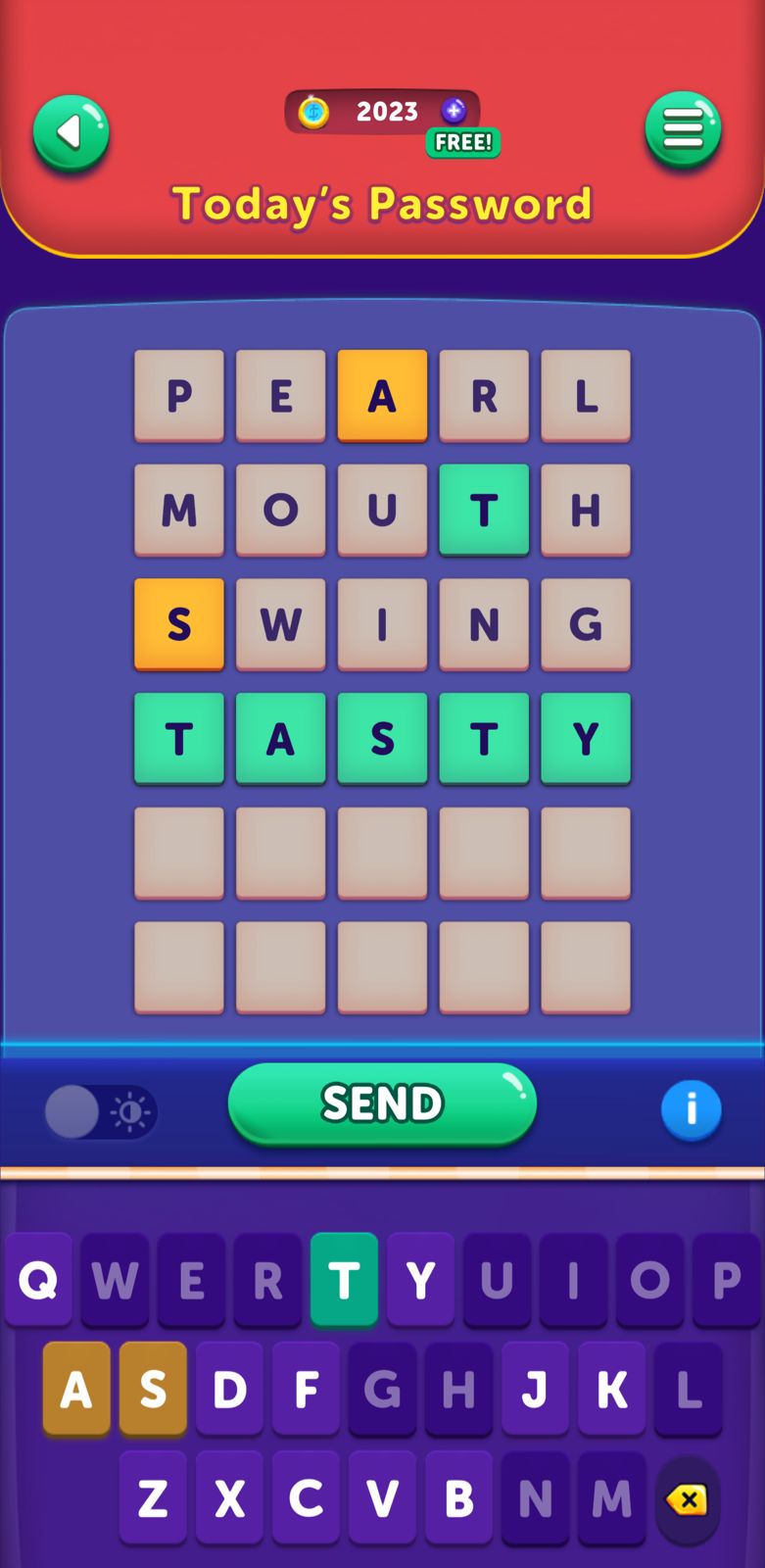Select the K key
This screenshot has width=765, height=1568.
click(x=611, y=1389)
